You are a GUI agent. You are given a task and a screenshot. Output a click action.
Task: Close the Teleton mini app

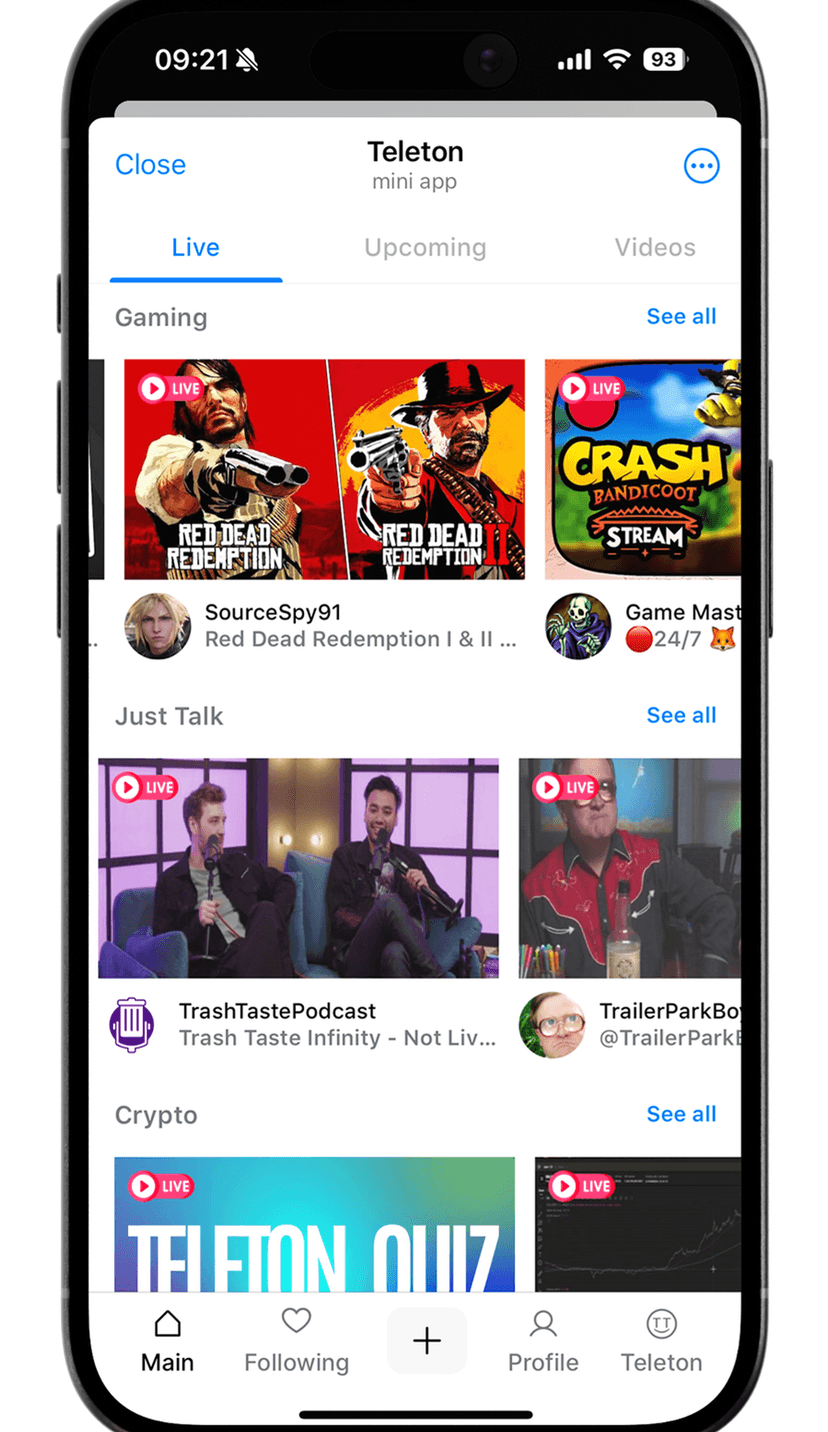point(150,165)
